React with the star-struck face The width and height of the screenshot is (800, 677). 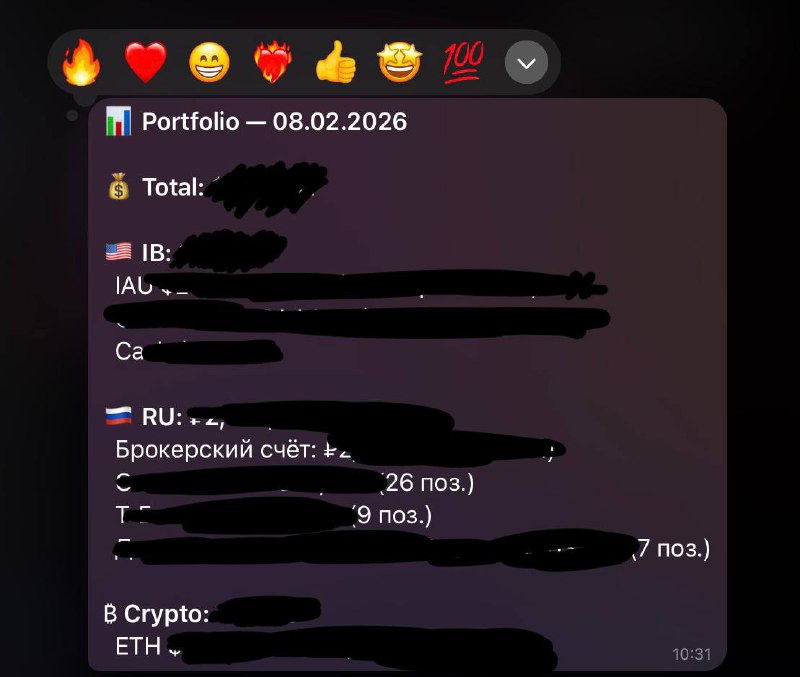399,65
